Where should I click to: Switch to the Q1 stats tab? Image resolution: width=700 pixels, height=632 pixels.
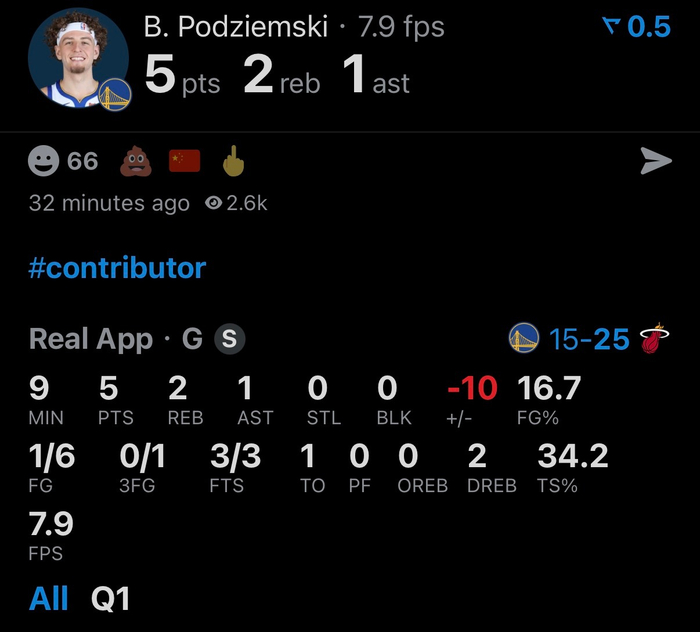(x=110, y=598)
